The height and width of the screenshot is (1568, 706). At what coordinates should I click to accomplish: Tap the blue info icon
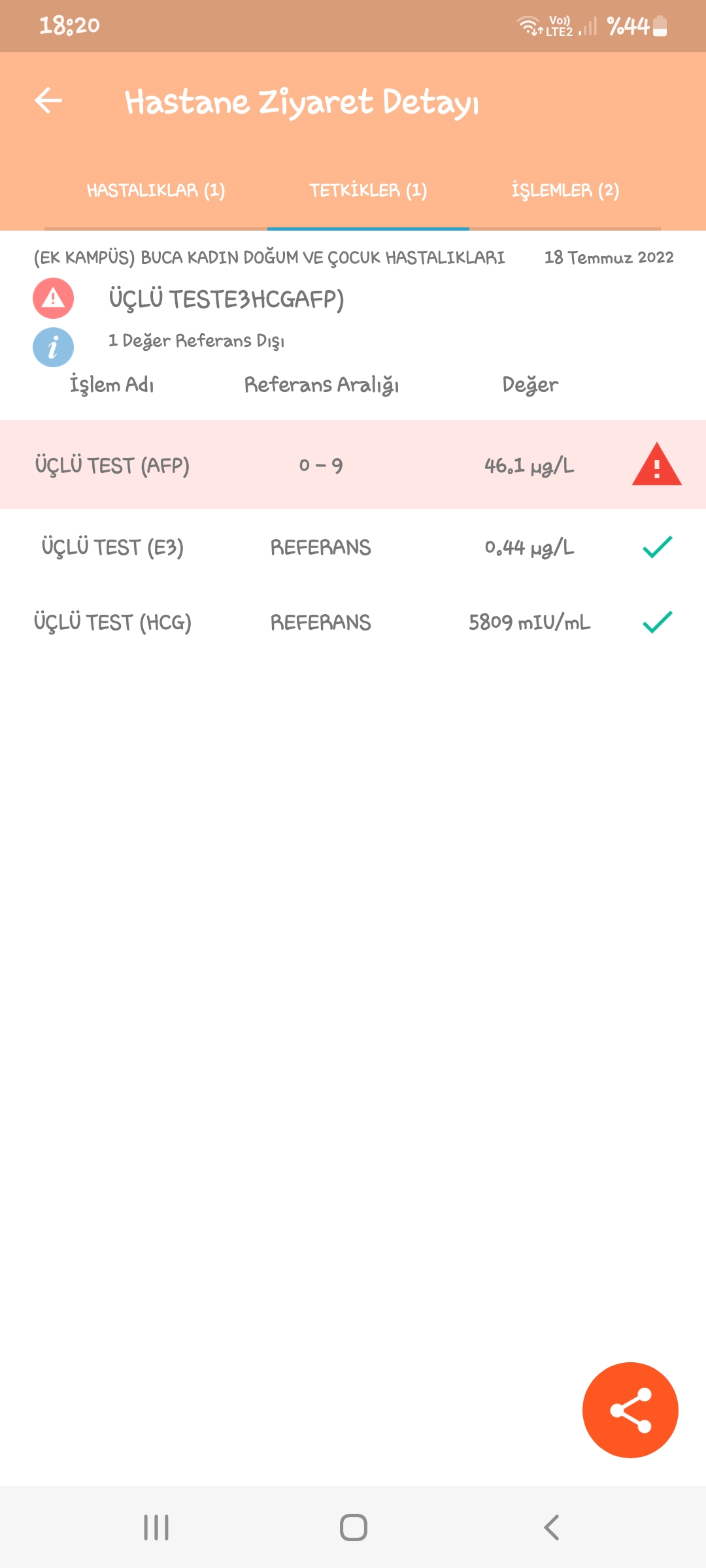[53, 347]
